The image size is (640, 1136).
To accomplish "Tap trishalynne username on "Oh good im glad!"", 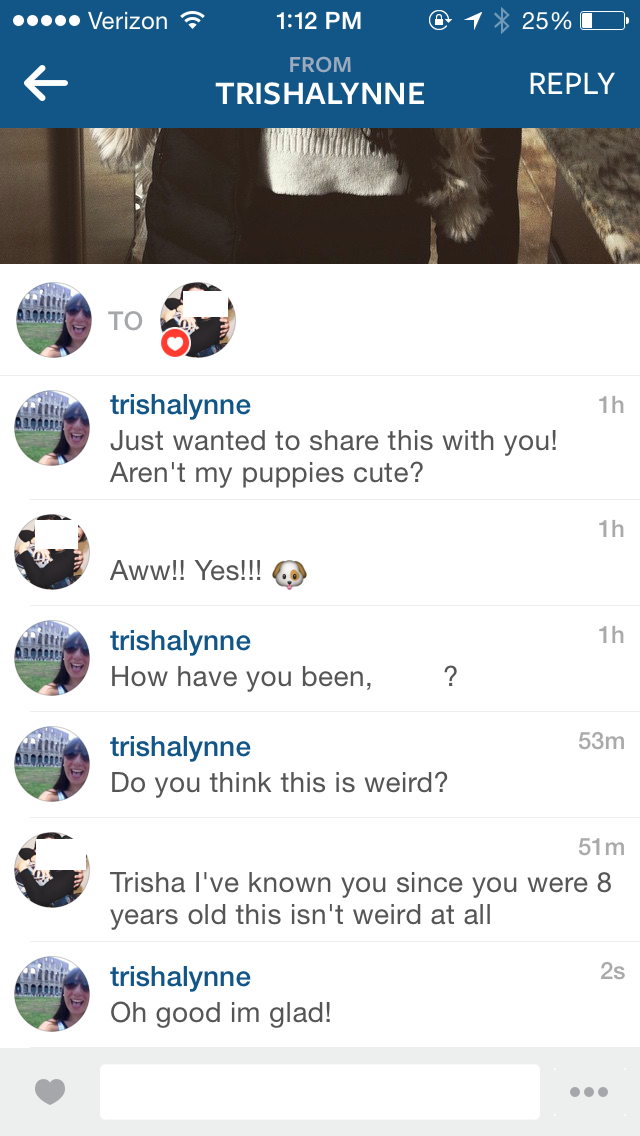I will point(180,977).
